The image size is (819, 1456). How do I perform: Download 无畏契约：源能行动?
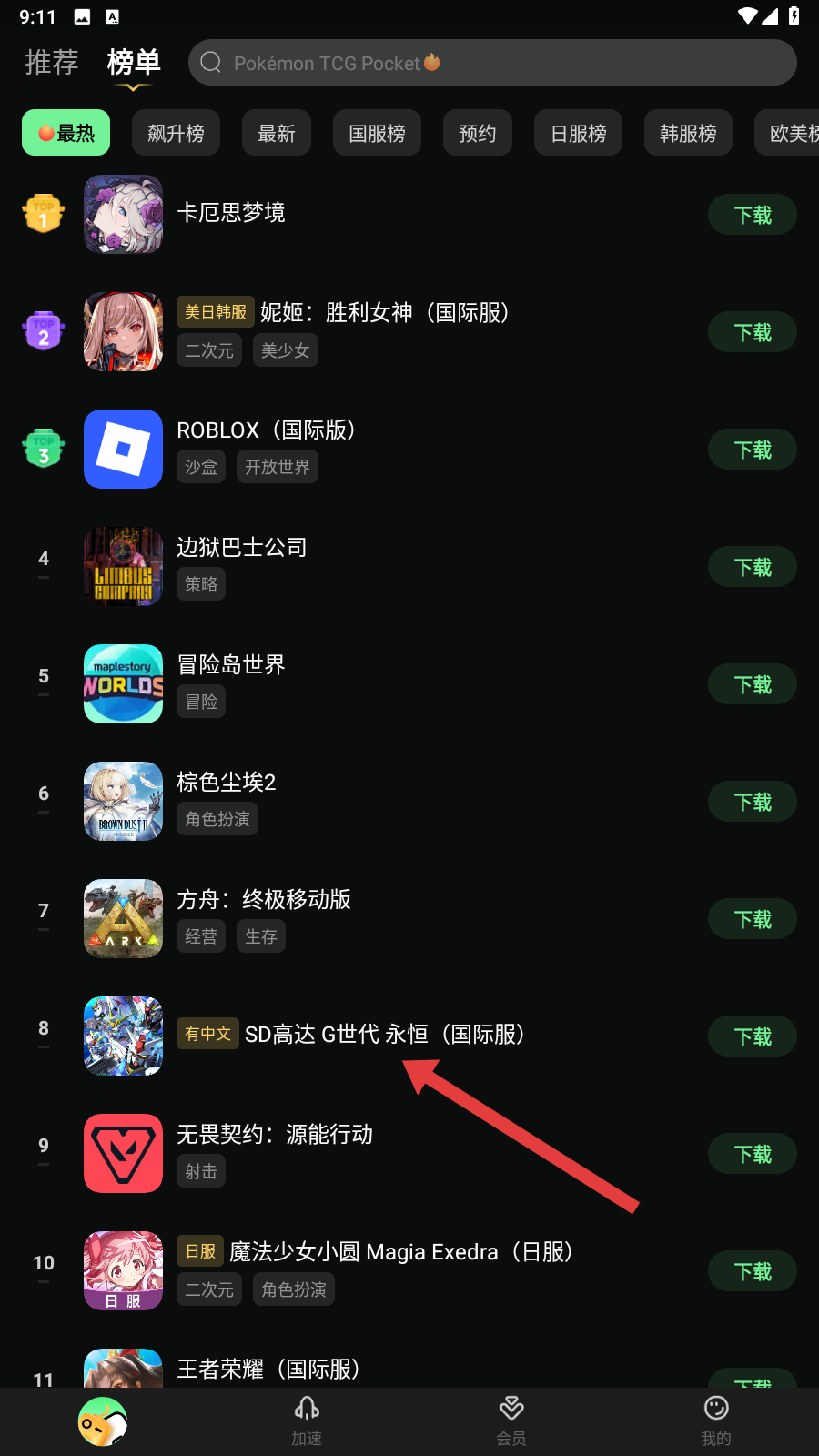(752, 1154)
